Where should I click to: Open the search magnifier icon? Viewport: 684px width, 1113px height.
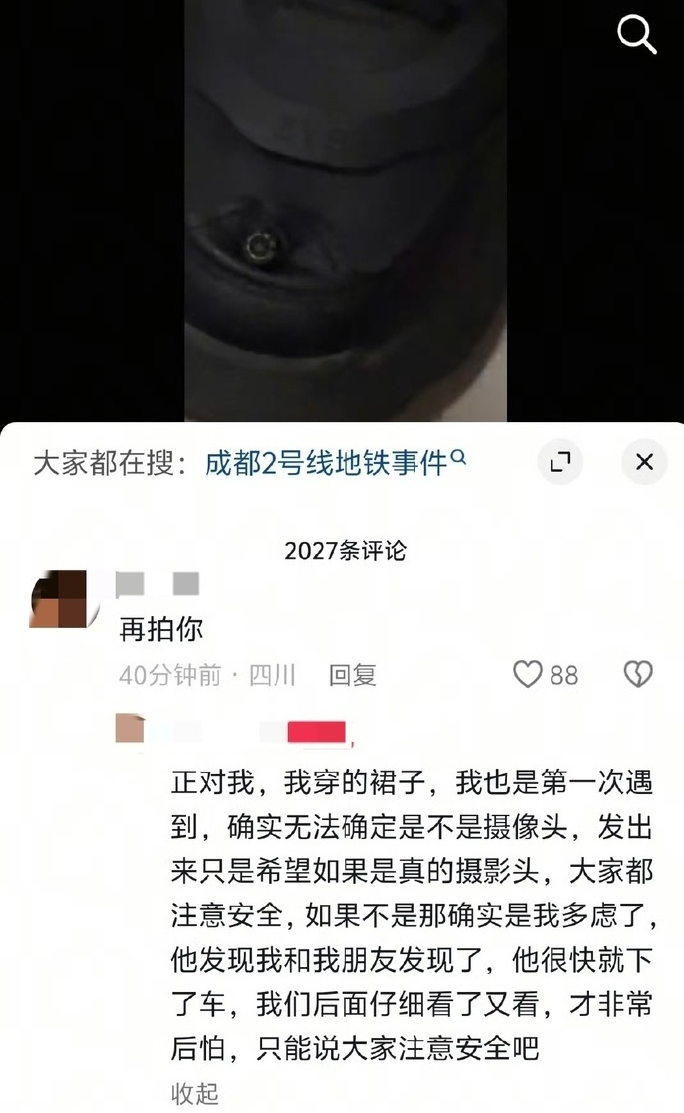click(x=636, y=35)
